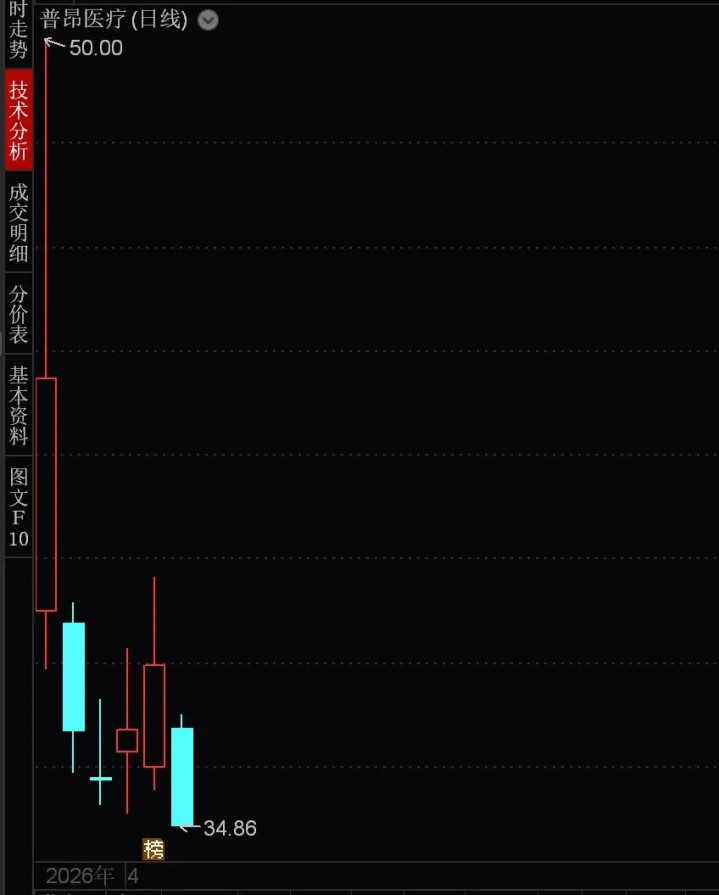Select the 技术分析 side tab
The width and height of the screenshot is (719, 895).
click(18, 120)
